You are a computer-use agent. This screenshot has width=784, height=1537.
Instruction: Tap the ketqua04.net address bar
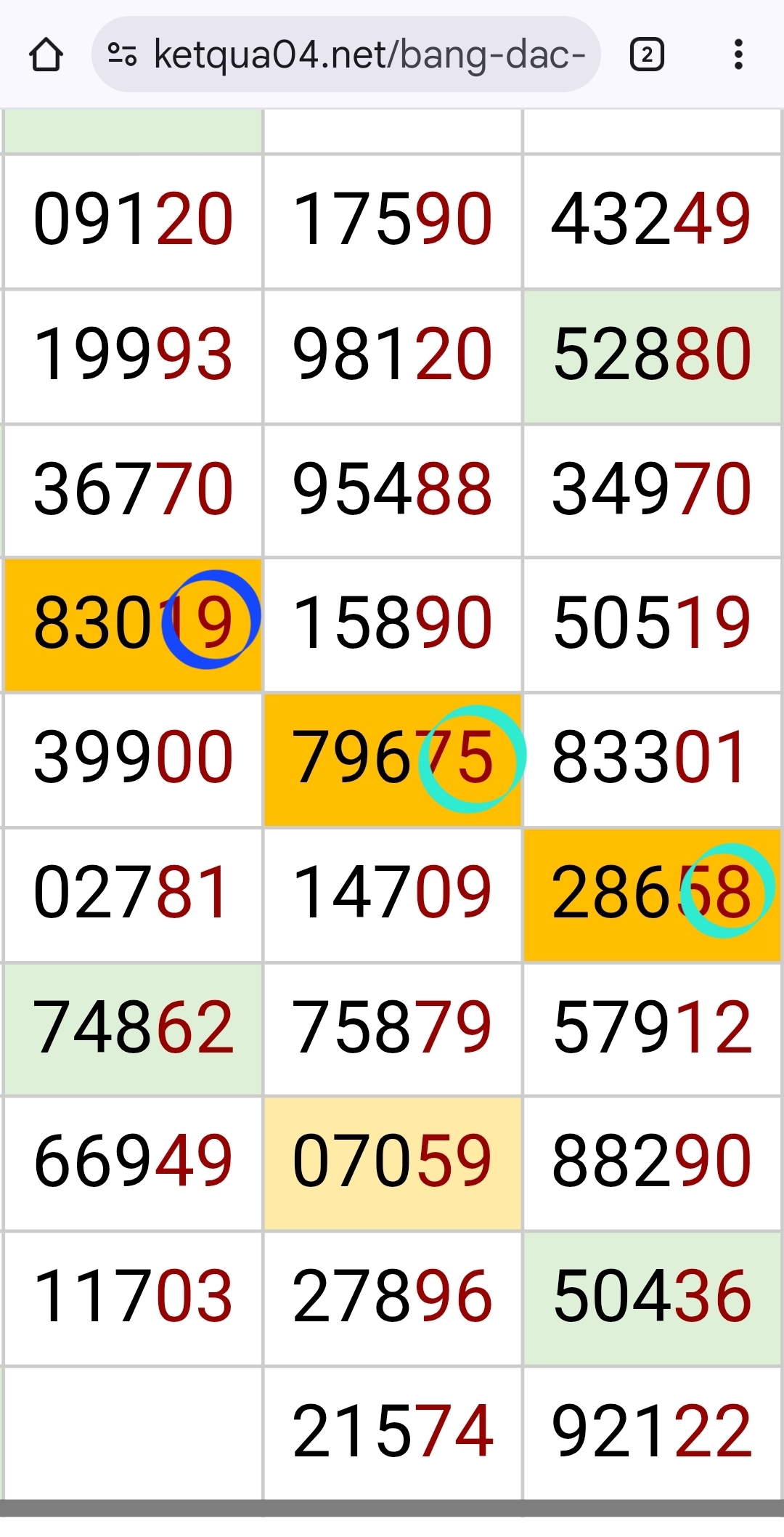point(369,55)
